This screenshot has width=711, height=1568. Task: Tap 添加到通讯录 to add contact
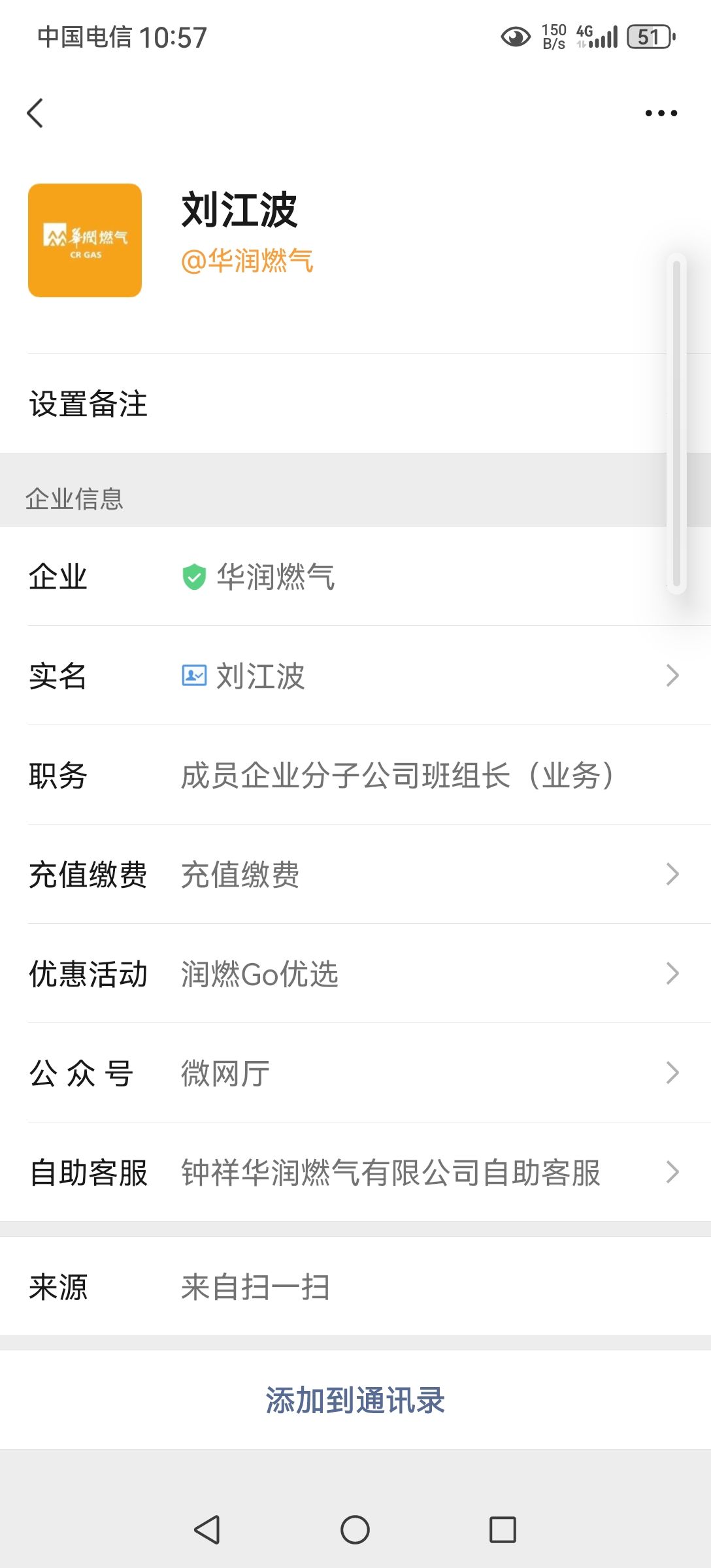click(x=355, y=1400)
